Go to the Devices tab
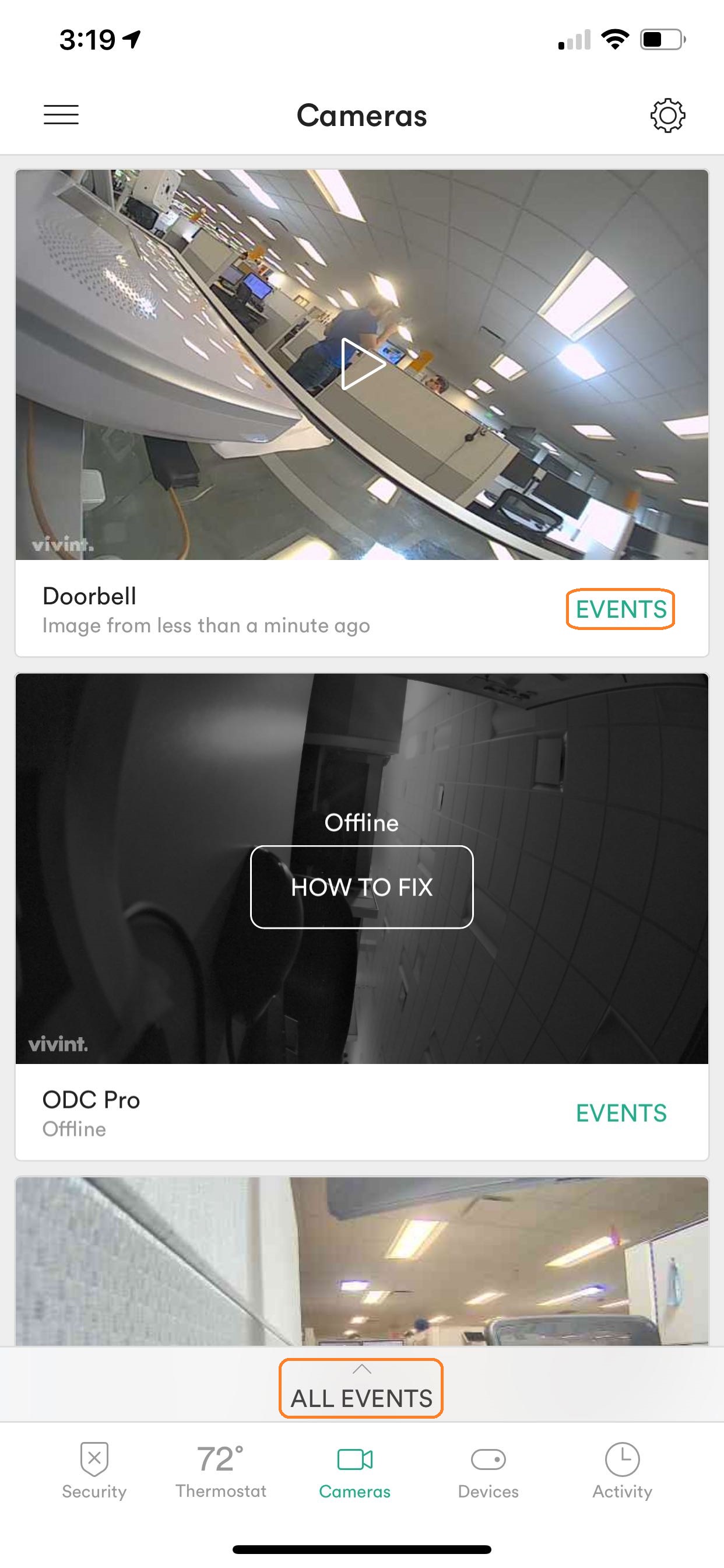 [488, 1471]
